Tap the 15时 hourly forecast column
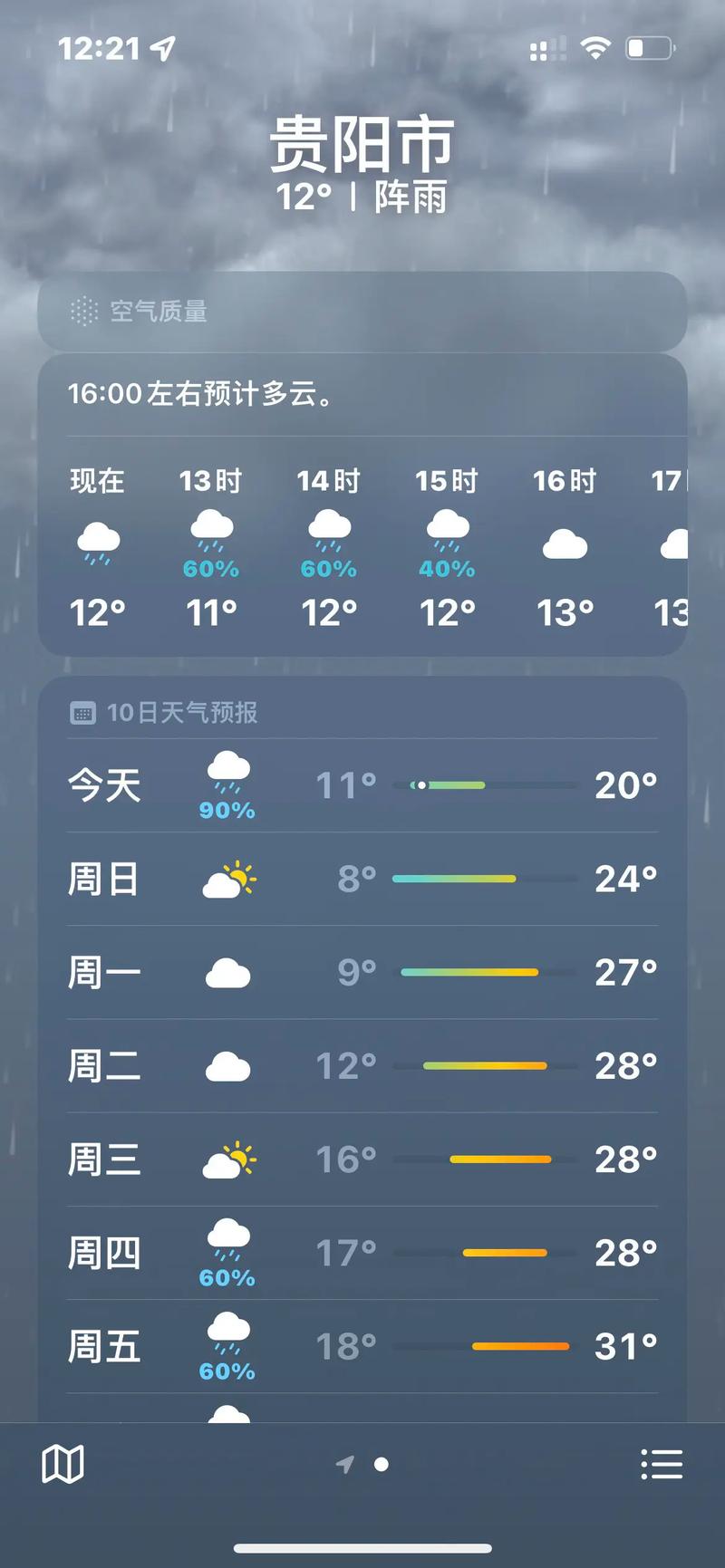725x1568 pixels. 446,544
